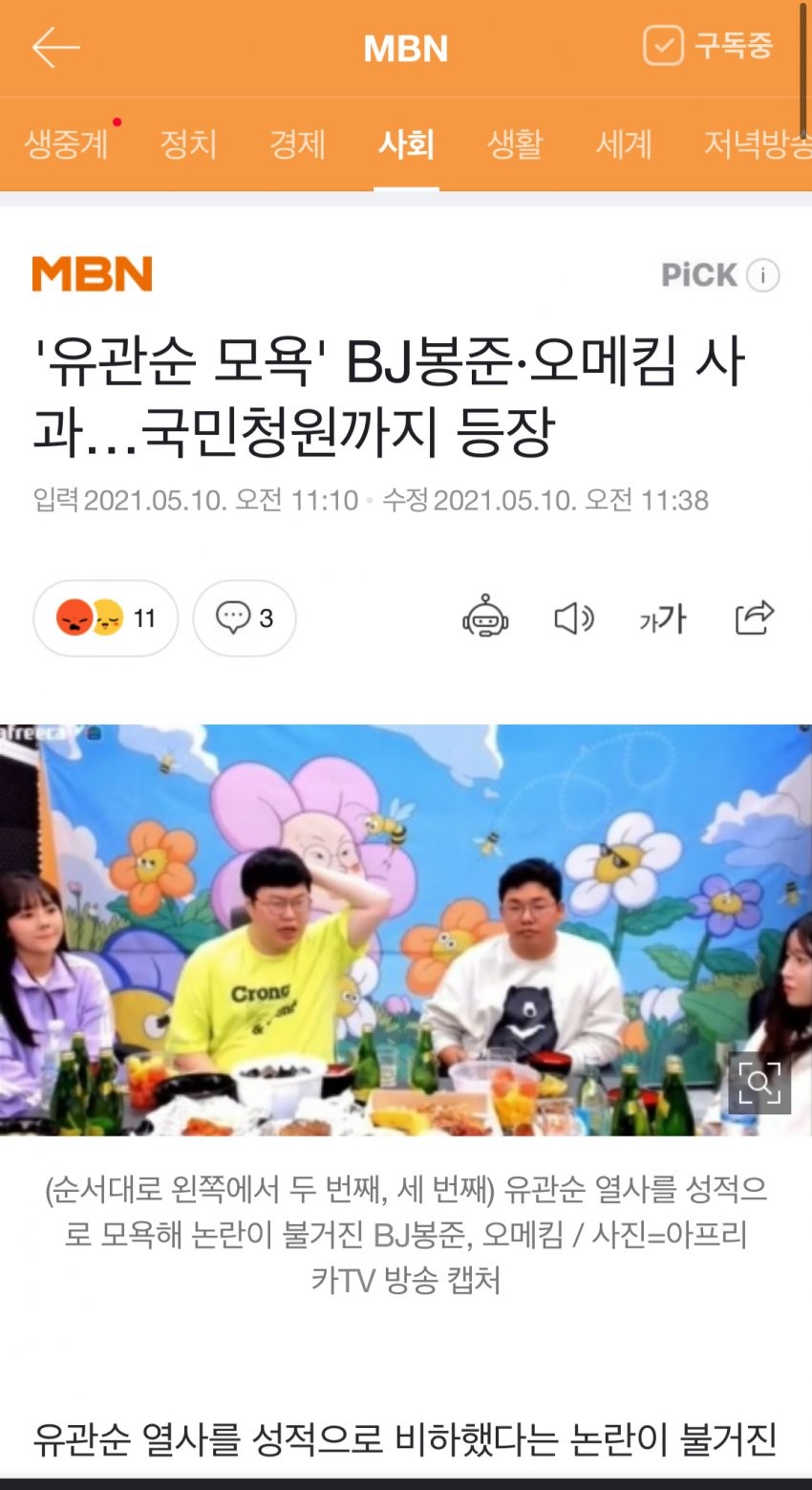Open the 경제 tab
The height and width of the screenshot is (1490, 812).
point(297,144)
